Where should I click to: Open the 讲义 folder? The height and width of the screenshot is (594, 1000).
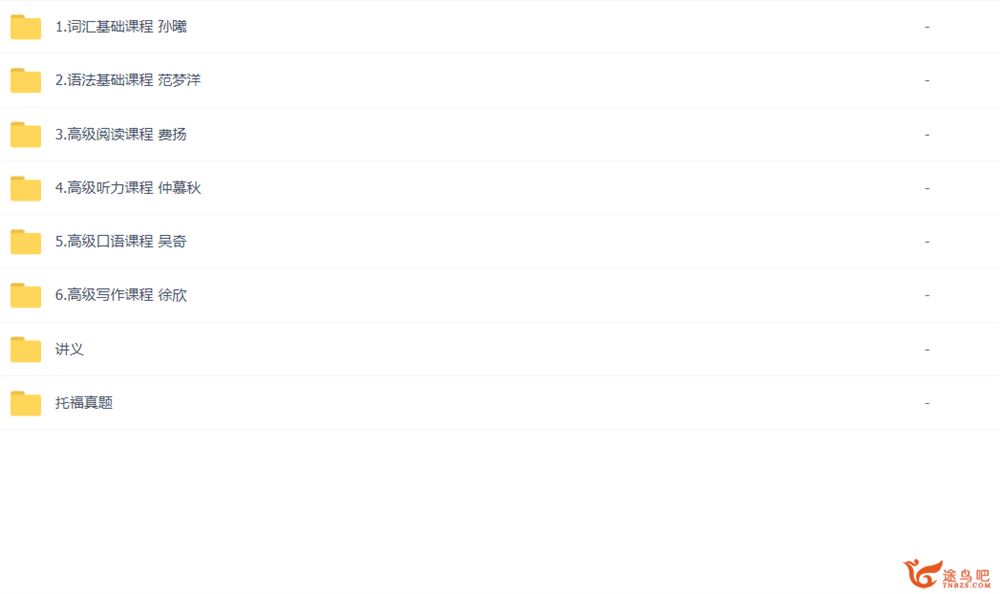(x=69, y=349)
